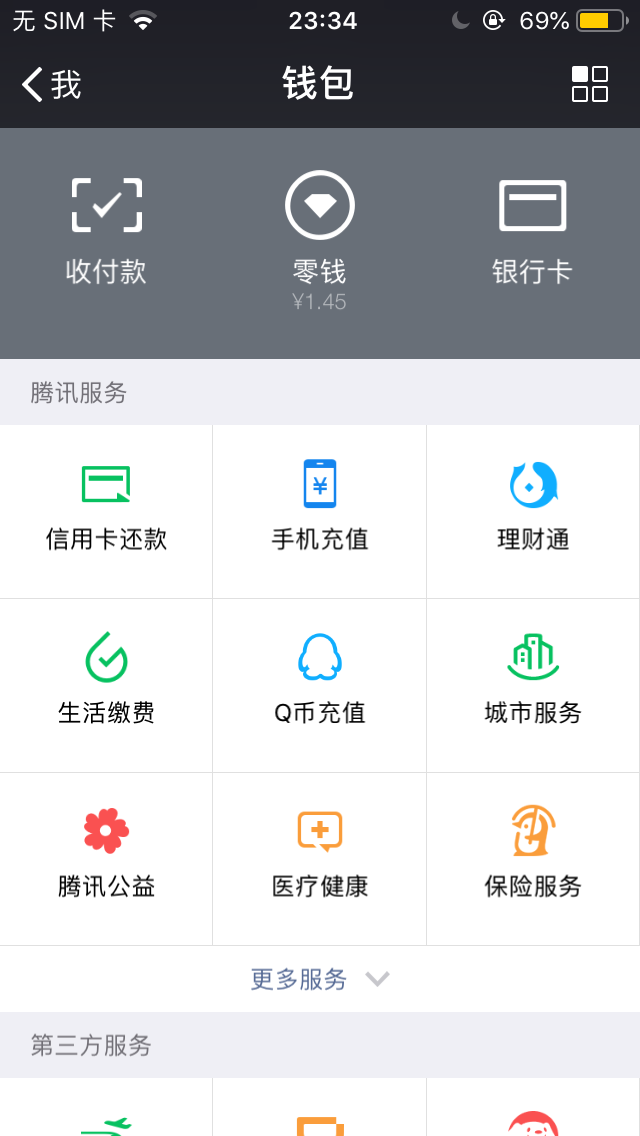Launch 理财通 wealth service

(x=533, y=510)
